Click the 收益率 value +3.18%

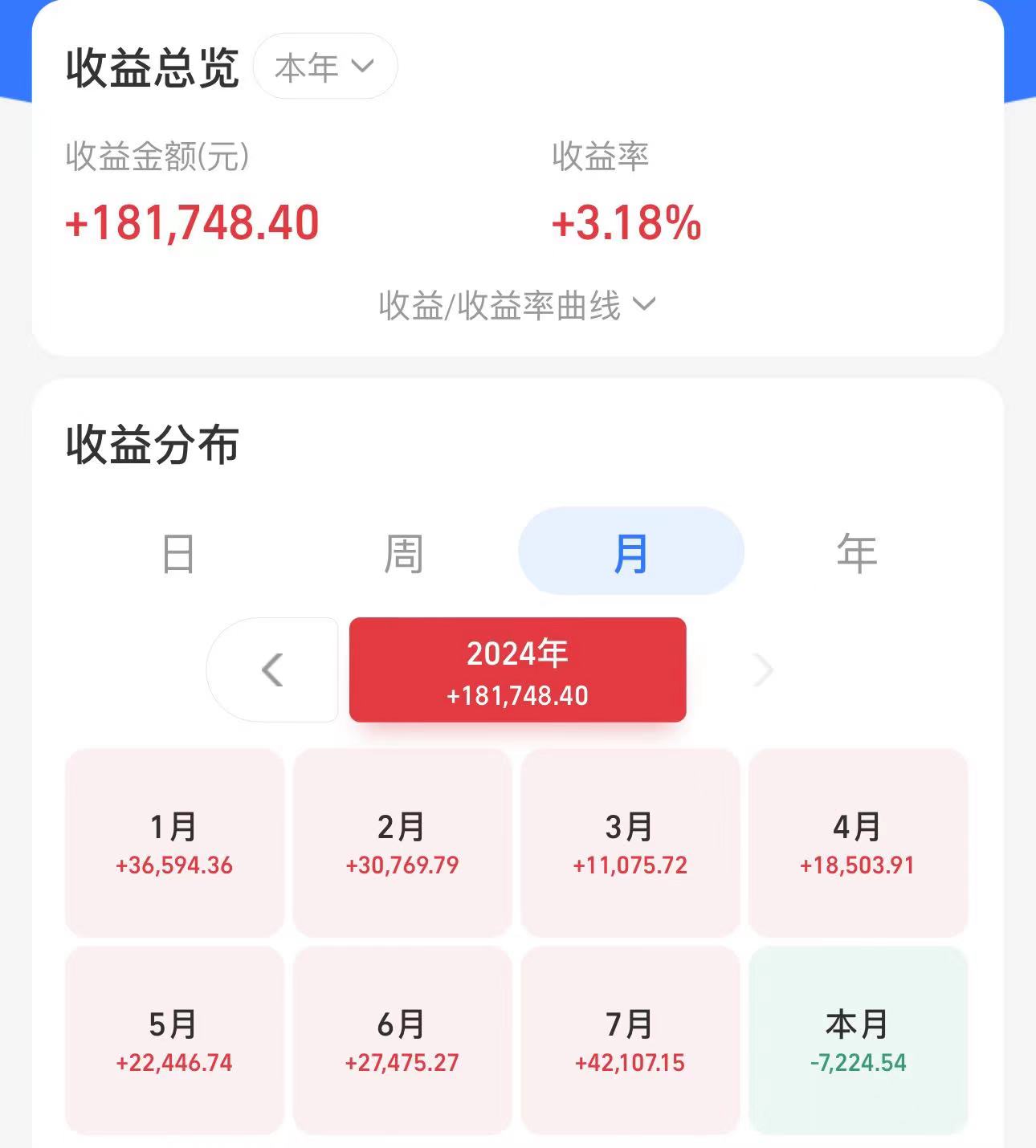626,223
